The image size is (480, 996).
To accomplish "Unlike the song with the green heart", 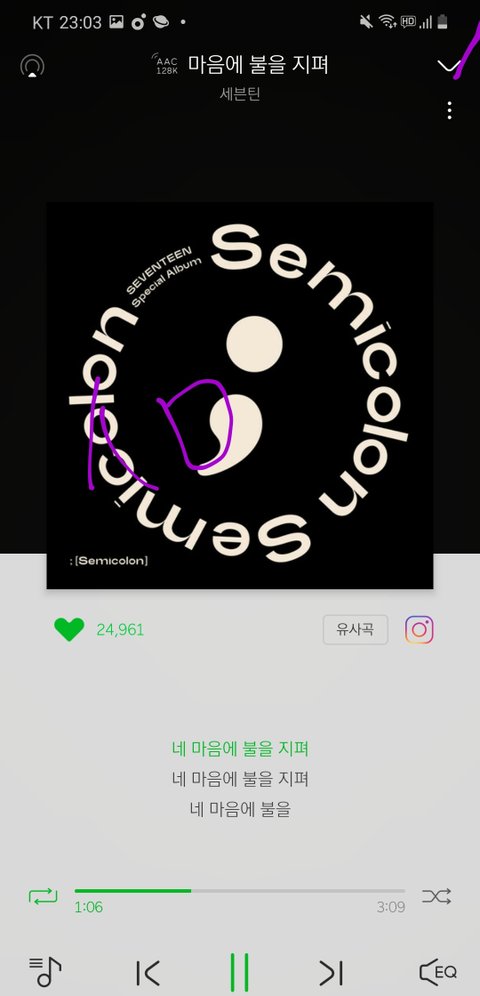I will (x=69, y=629).
